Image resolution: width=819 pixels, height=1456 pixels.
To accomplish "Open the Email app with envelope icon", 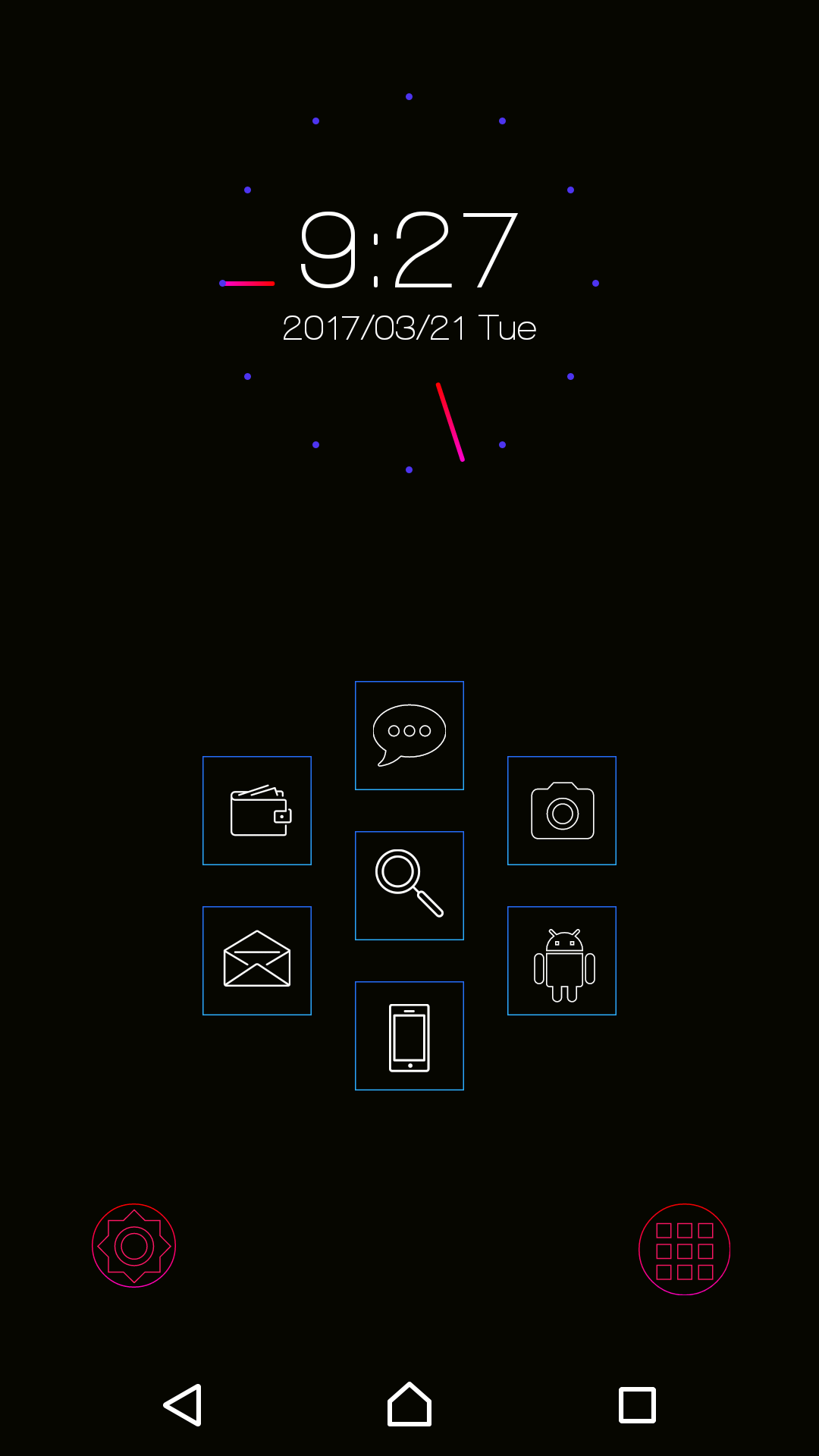I will 257,960.
